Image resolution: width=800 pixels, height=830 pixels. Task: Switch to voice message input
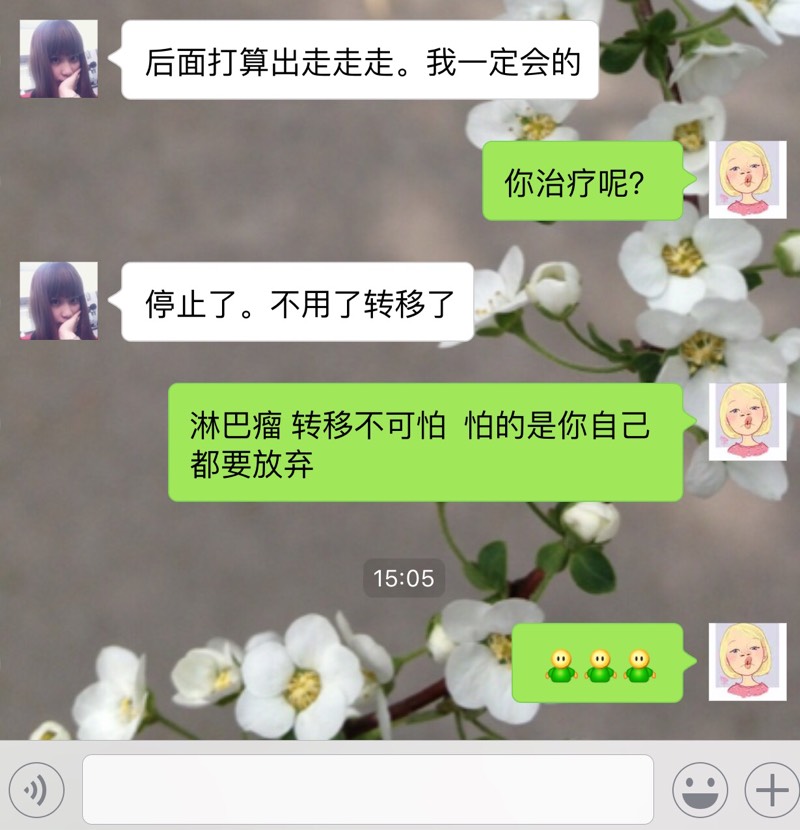pyautogui.click(x=36, y=790)
